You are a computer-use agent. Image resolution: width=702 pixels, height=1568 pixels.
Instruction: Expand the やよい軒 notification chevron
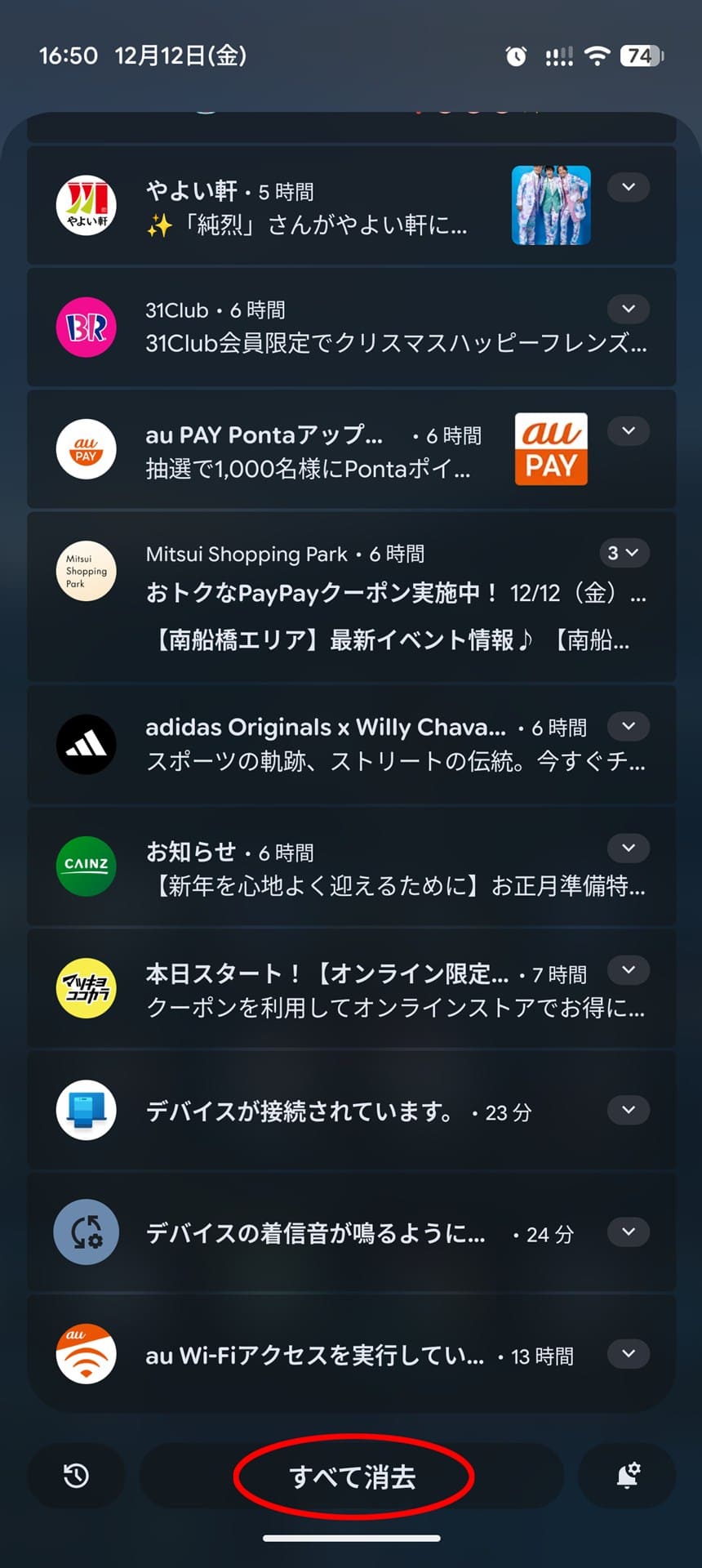tap(628, 188)
